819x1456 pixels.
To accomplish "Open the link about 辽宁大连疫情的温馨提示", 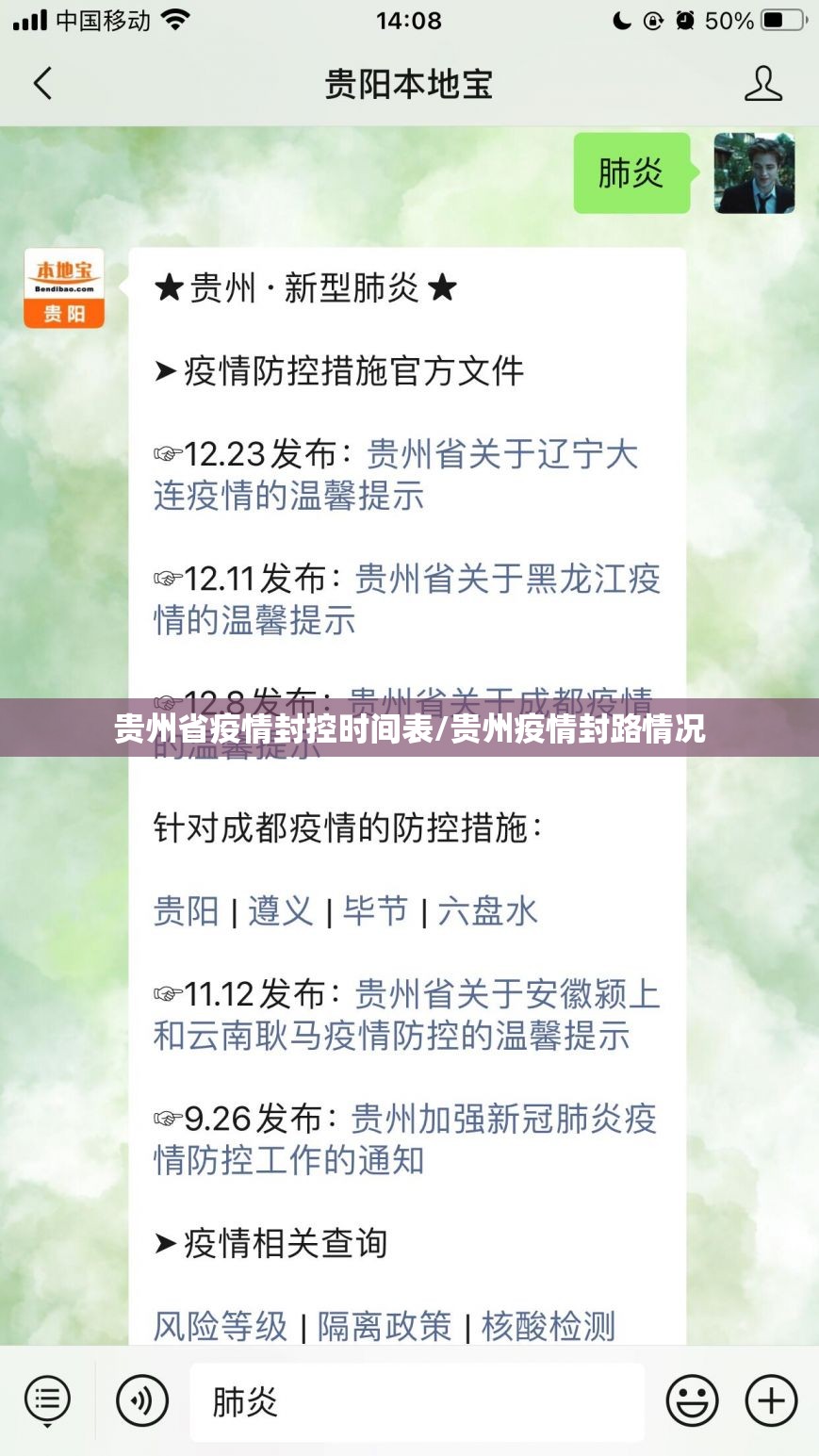I will pyautogui.click(x=396, y=475).
